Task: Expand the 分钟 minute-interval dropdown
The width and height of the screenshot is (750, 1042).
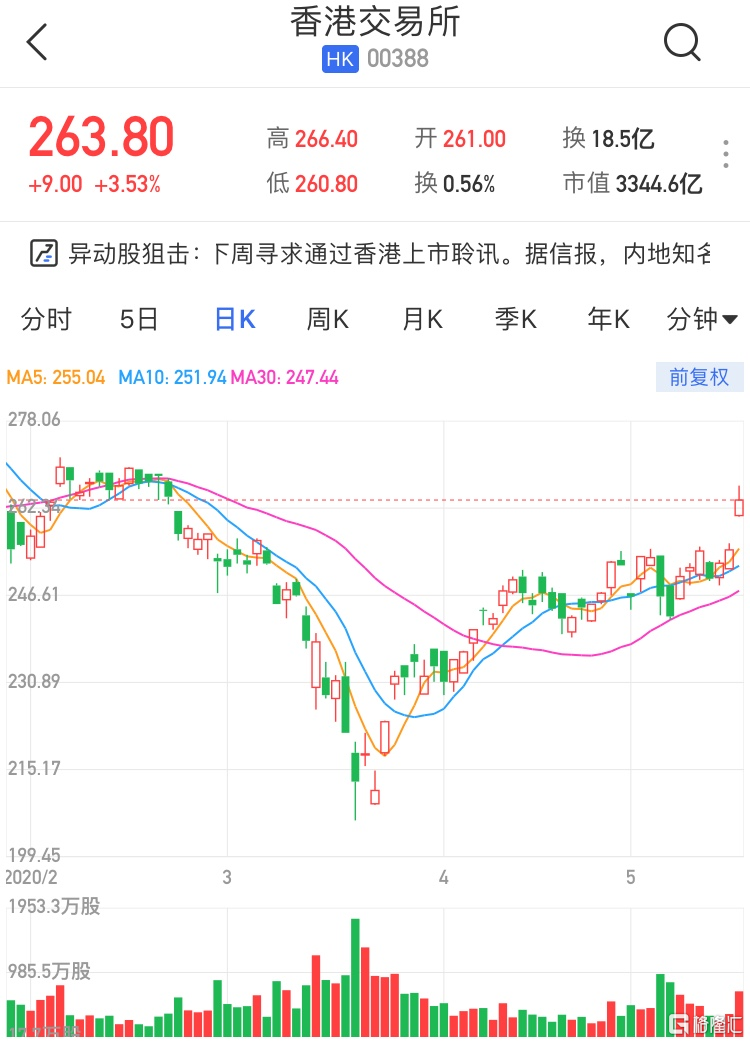Action: 702,320
